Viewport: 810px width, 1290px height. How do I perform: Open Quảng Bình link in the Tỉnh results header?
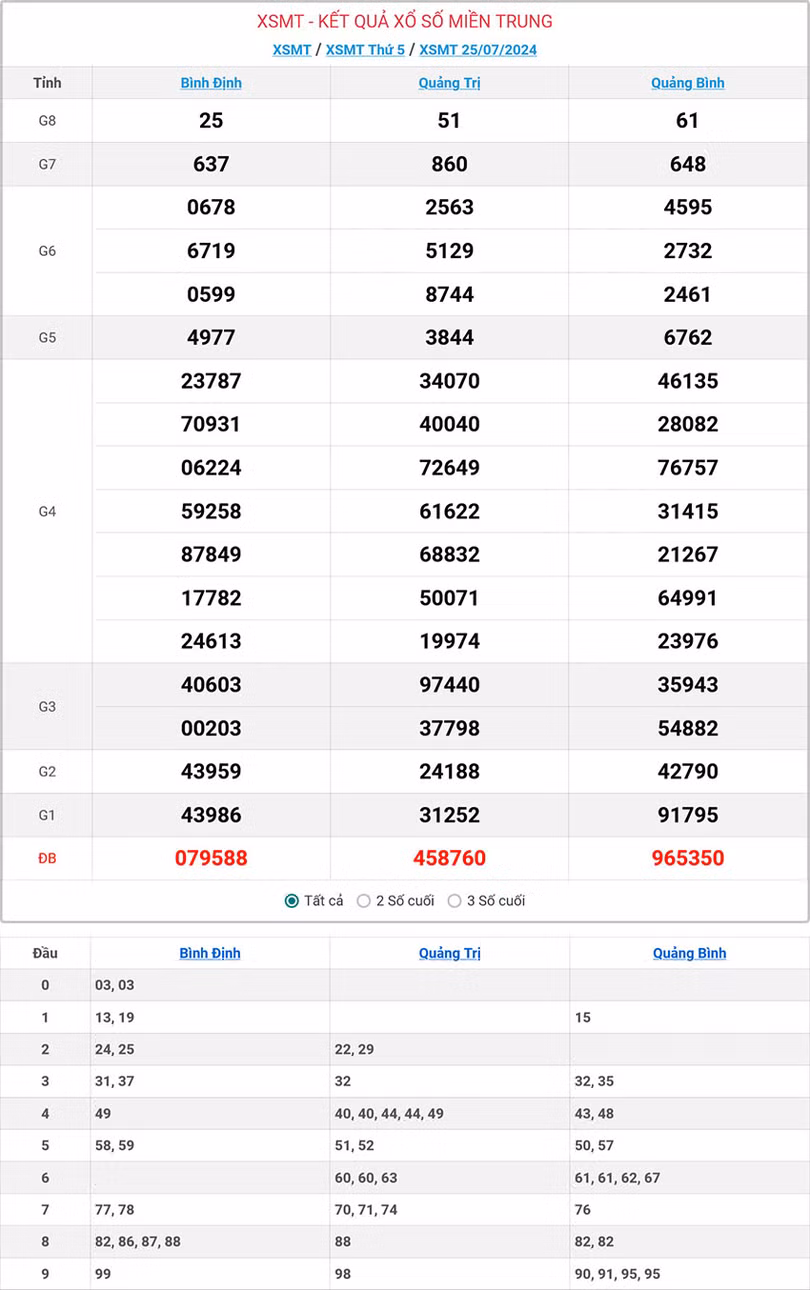click(688, 83)
